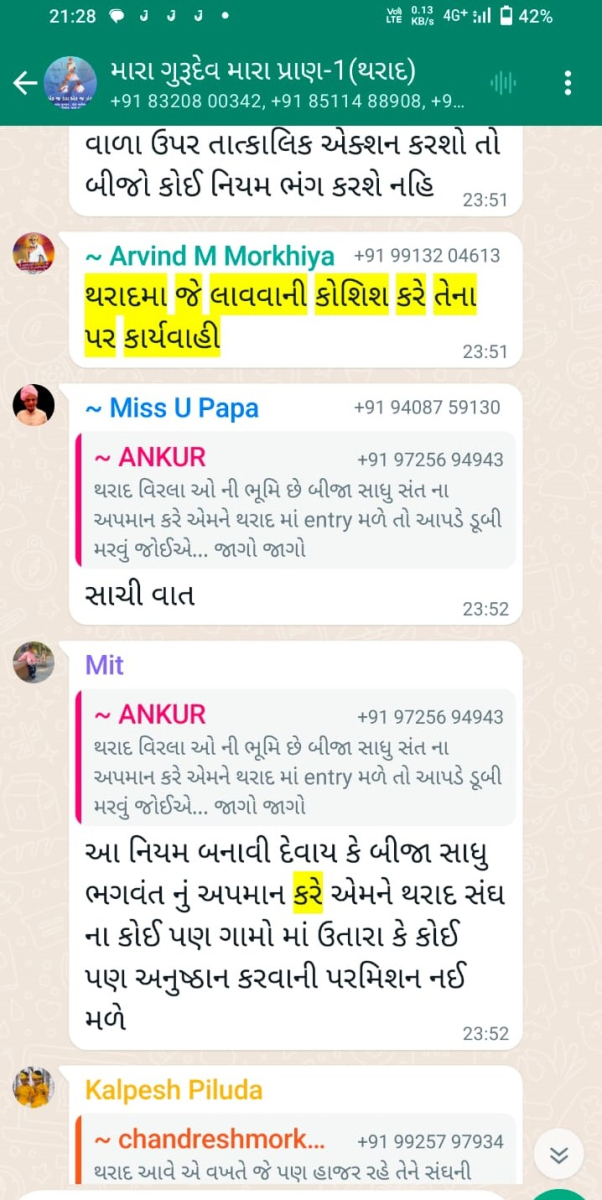Go back to the chat list
Screen dimensions: 602x1200
coord(24,83)
